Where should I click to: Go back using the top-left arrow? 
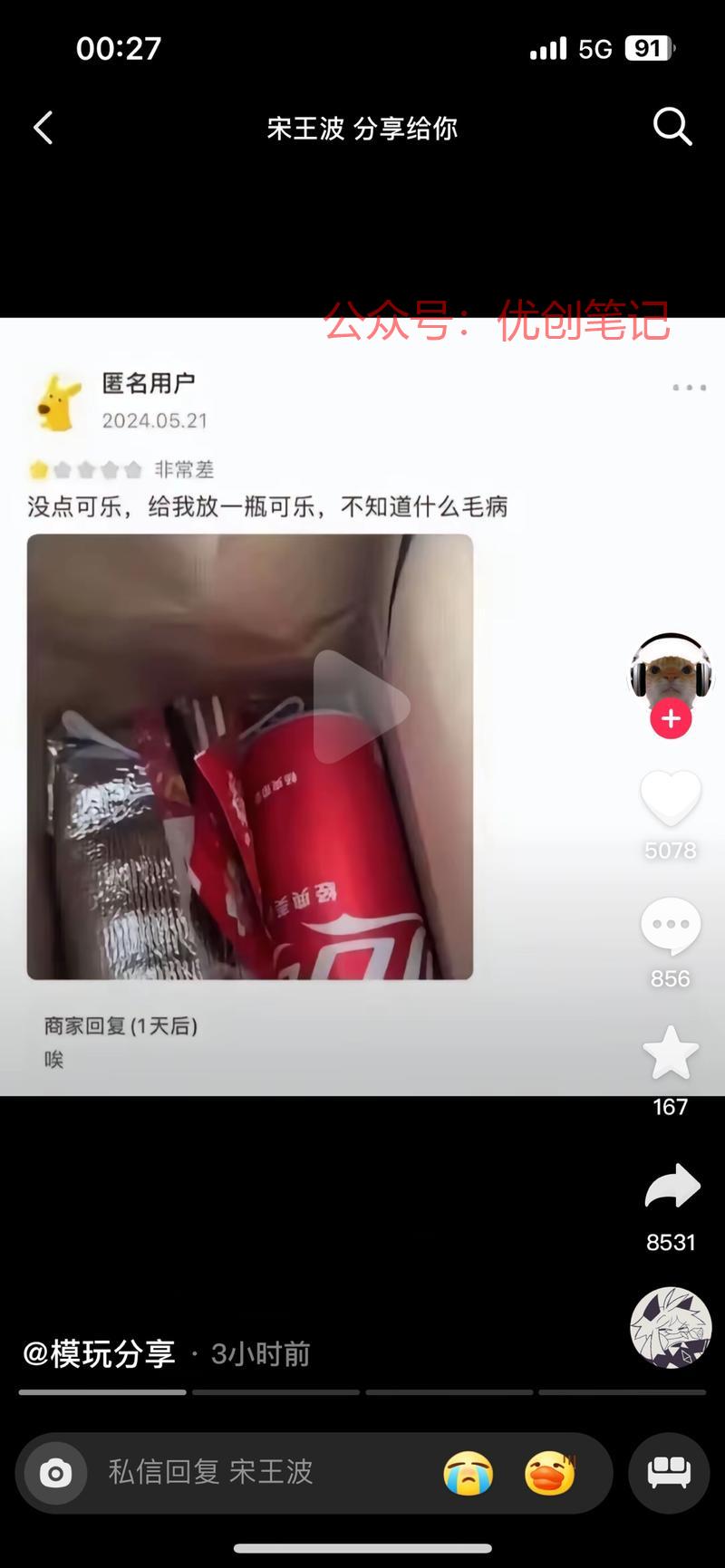click(43, 128)
